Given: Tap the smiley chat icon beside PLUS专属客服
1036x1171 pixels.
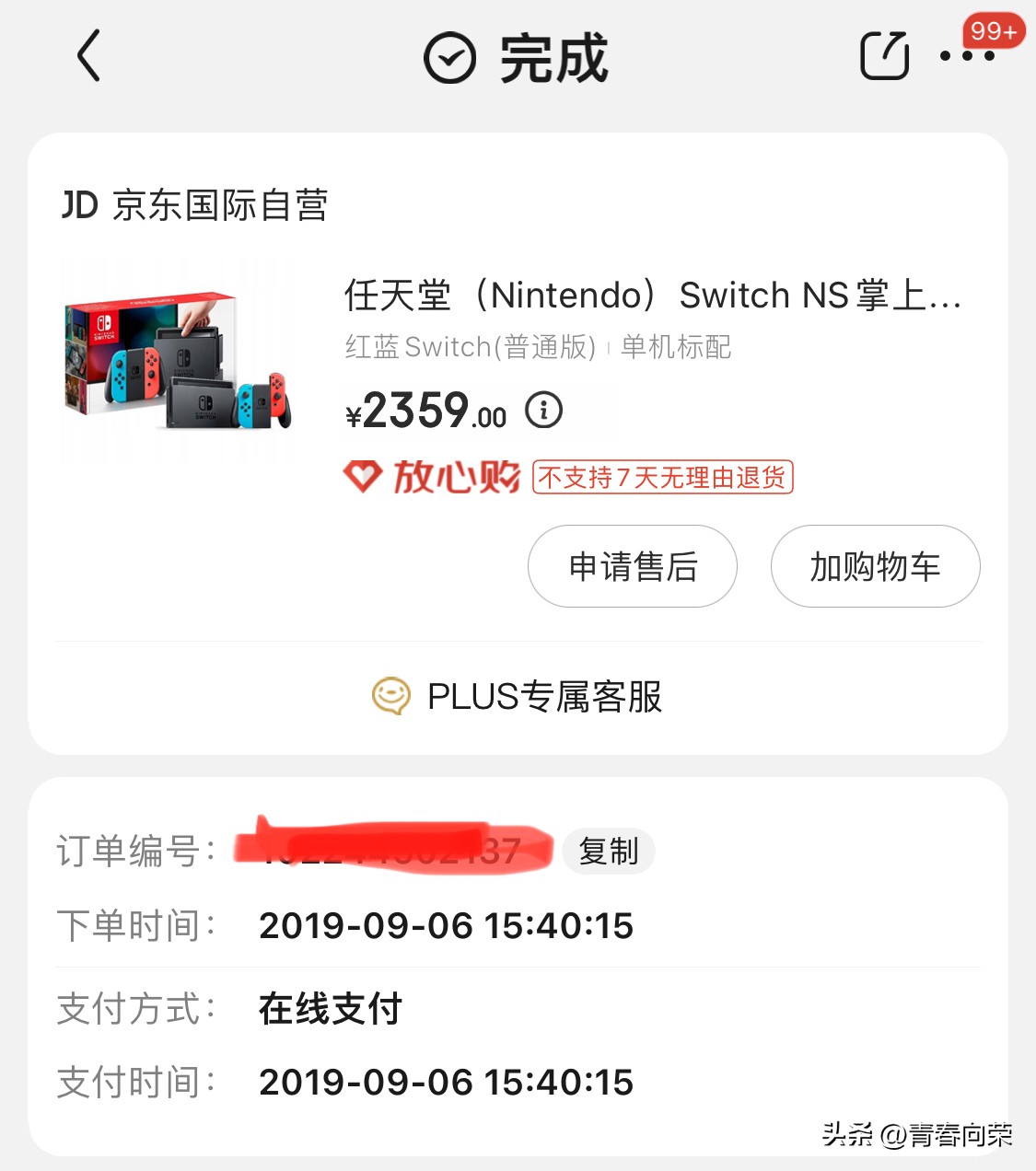Looking at the screenshot, I should click(x=390, y=696).
